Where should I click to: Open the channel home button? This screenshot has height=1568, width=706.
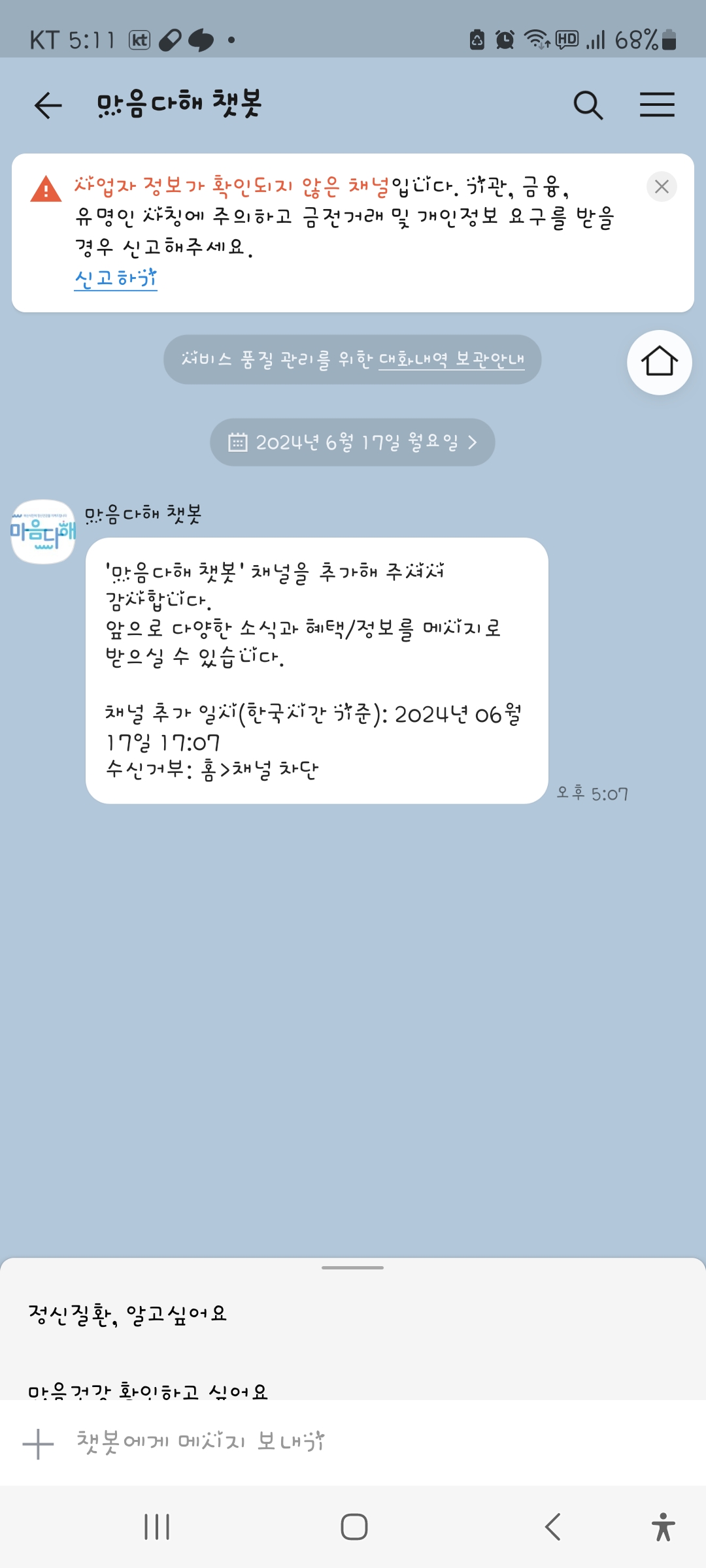(659, 362)
